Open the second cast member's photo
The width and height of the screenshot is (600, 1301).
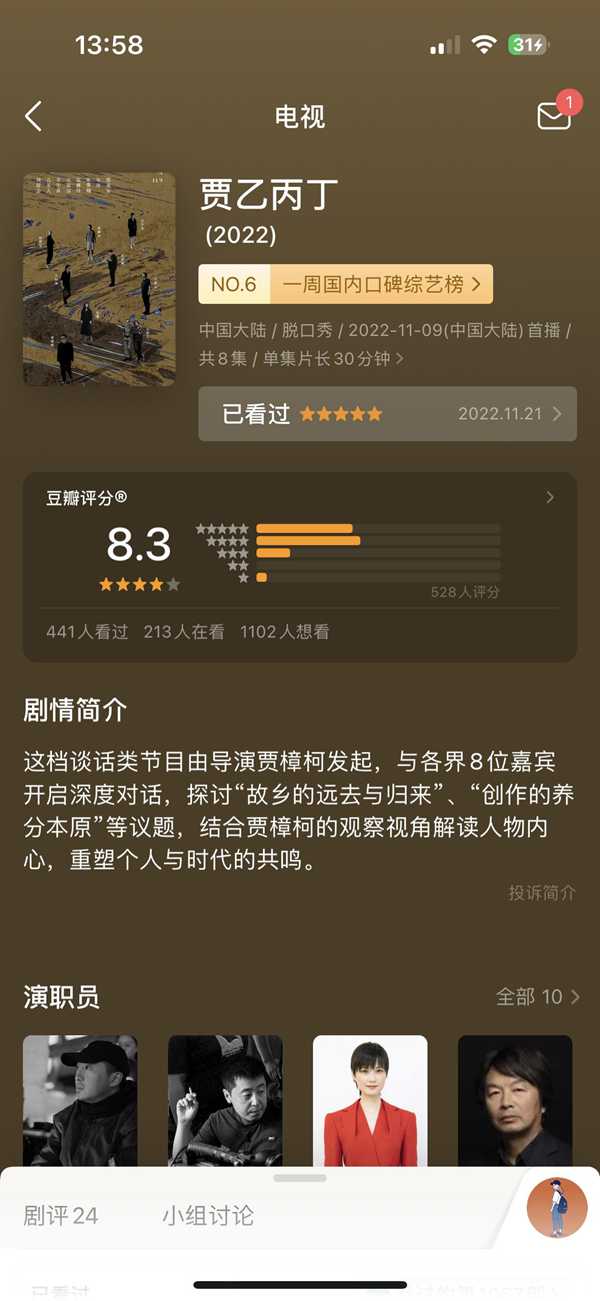click(x=225, y=1098)
